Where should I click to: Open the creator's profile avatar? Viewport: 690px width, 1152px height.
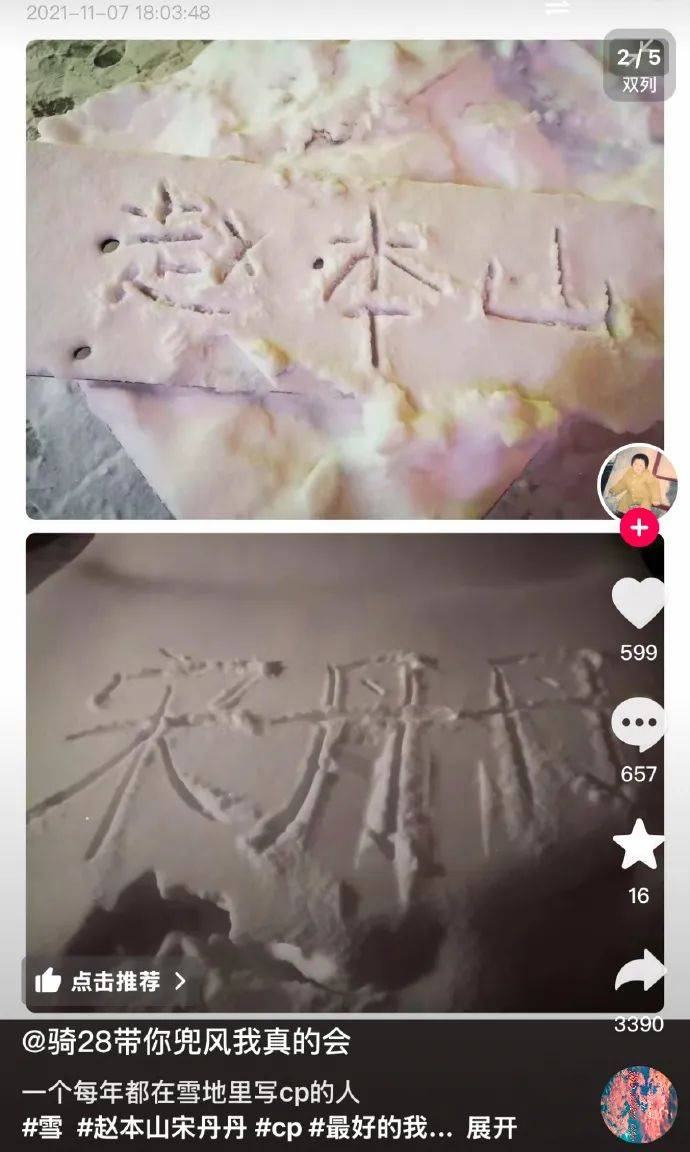tap(638, 484)
